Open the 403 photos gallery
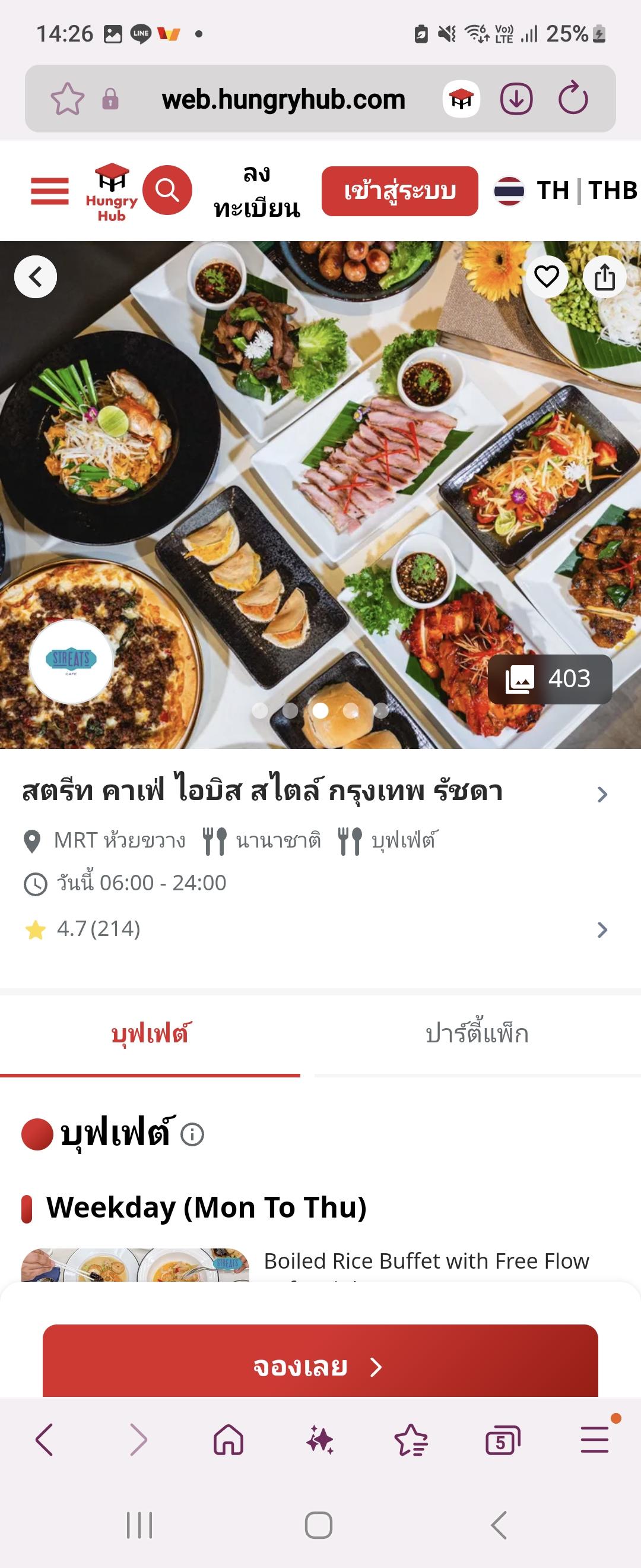This screenshot has height=1568, width=641. (x=550, y=679)
